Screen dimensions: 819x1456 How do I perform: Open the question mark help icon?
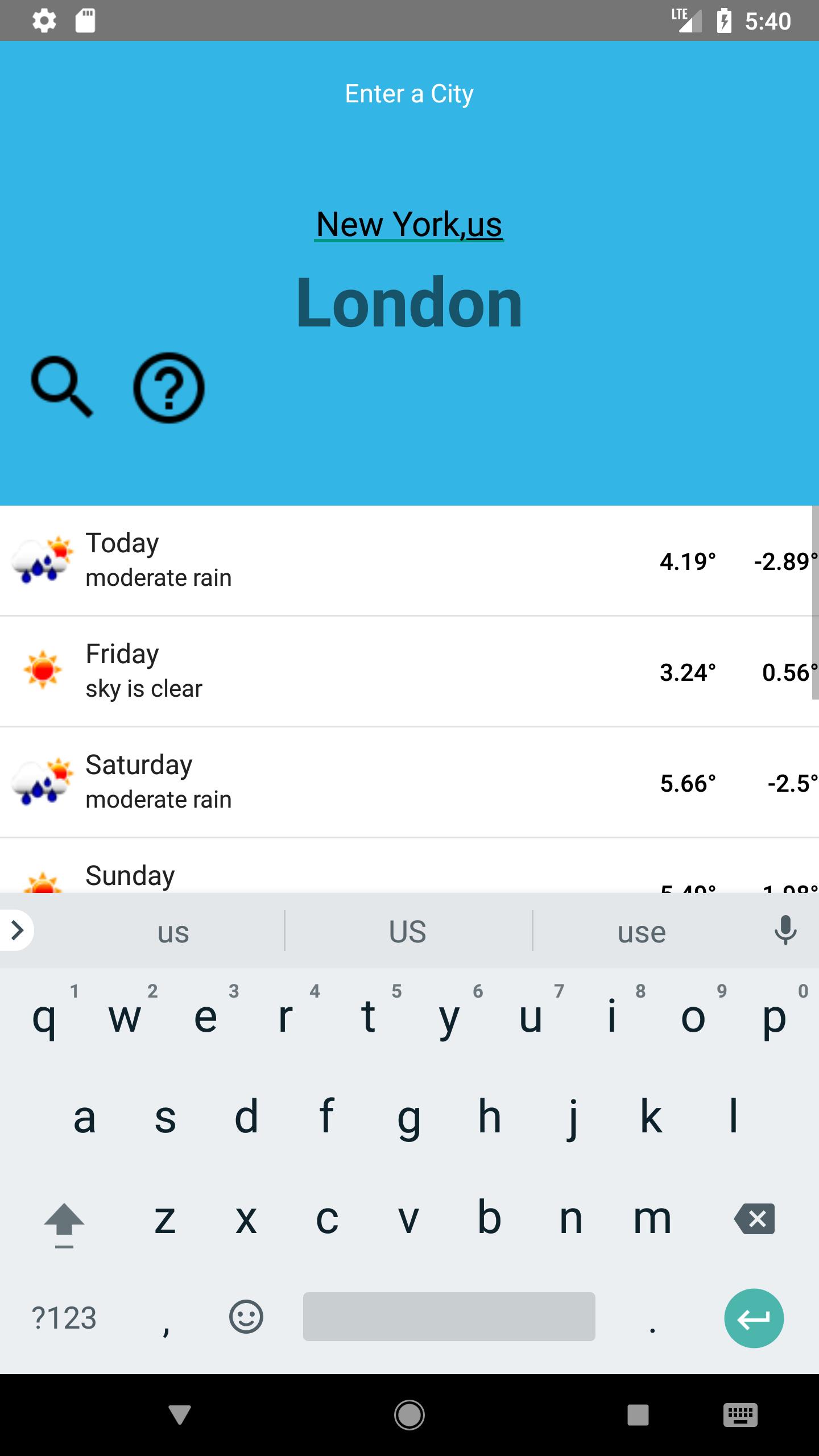(168, 388)
